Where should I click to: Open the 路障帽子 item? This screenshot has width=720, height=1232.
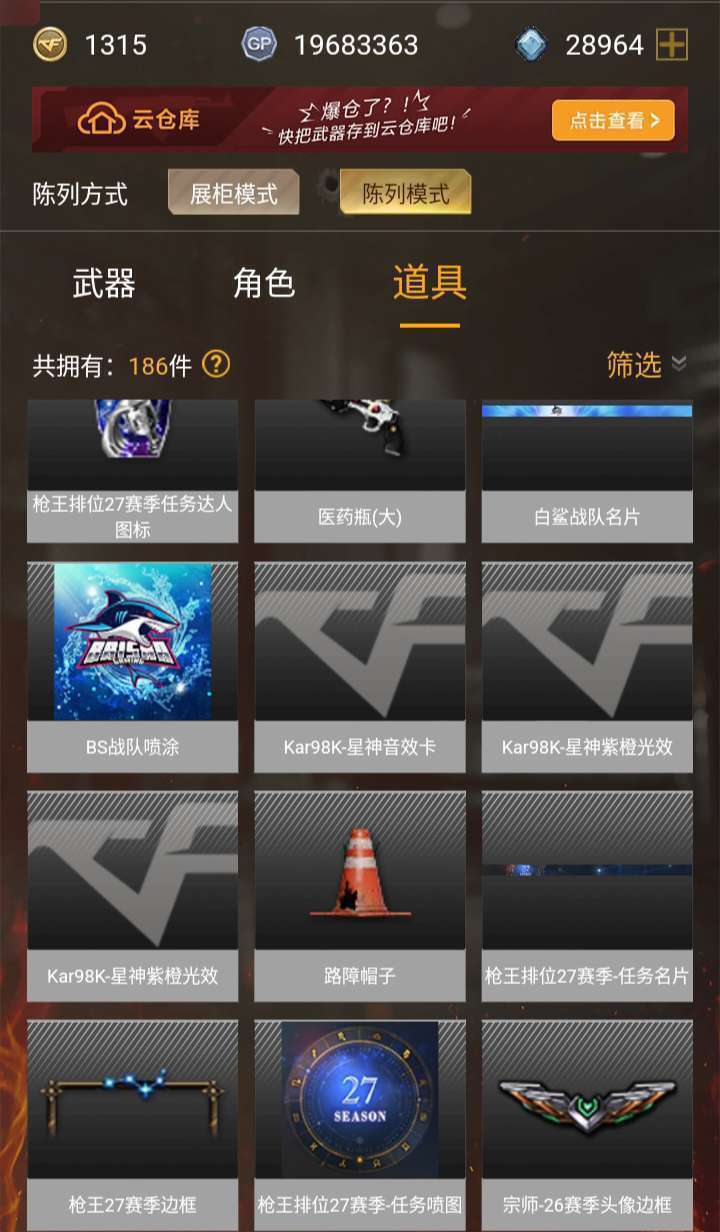360,896
